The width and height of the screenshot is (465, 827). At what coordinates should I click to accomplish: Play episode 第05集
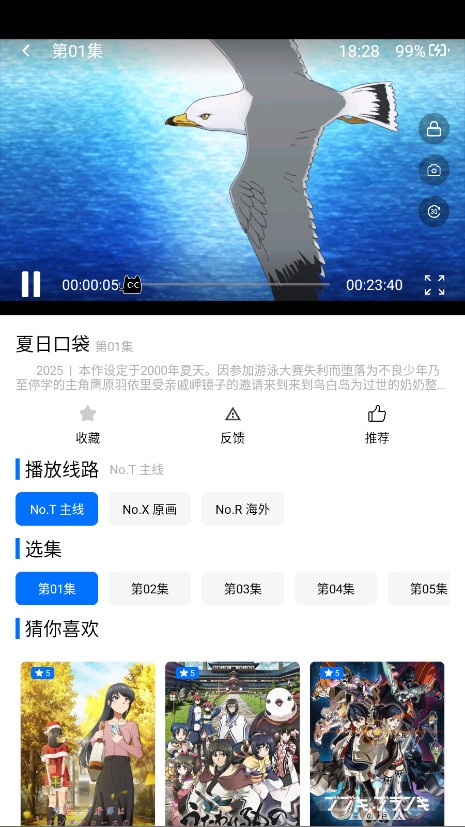pyautogui.click(x=419, y=588)
